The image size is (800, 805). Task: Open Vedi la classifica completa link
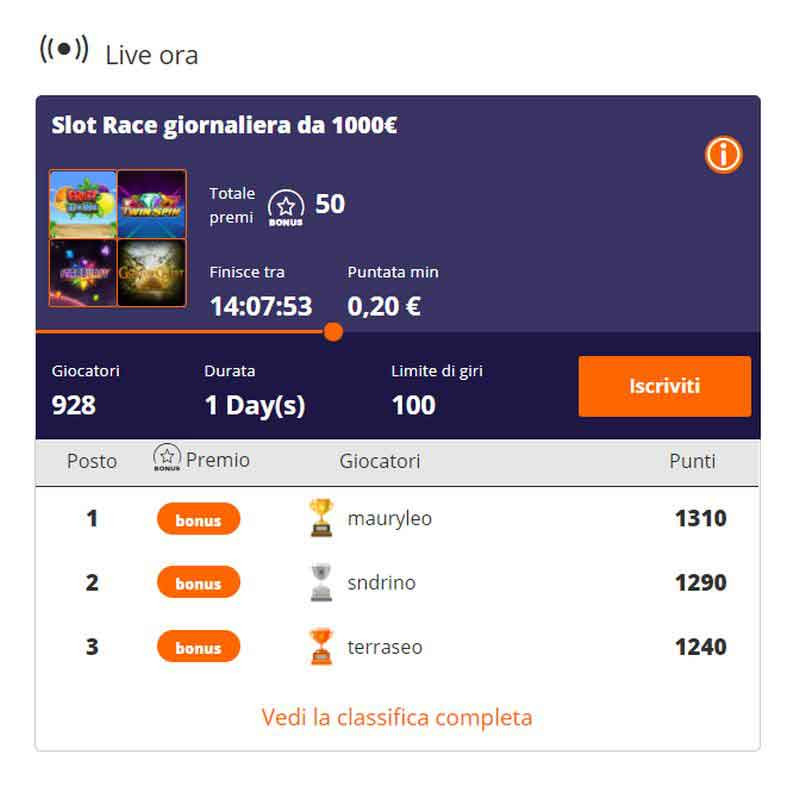point(397,717)
